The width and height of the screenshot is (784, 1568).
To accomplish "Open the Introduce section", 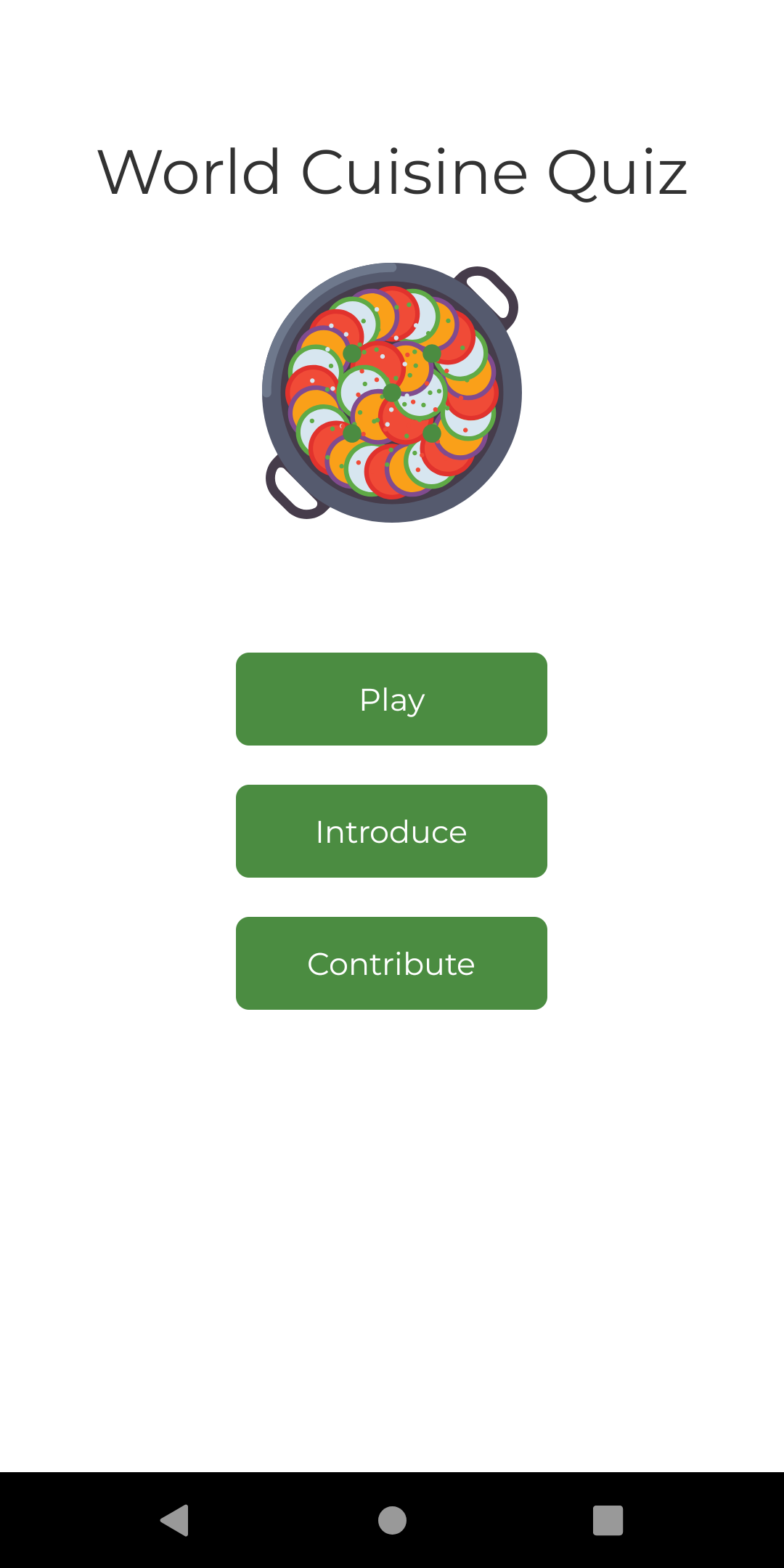I will point(391,831).
